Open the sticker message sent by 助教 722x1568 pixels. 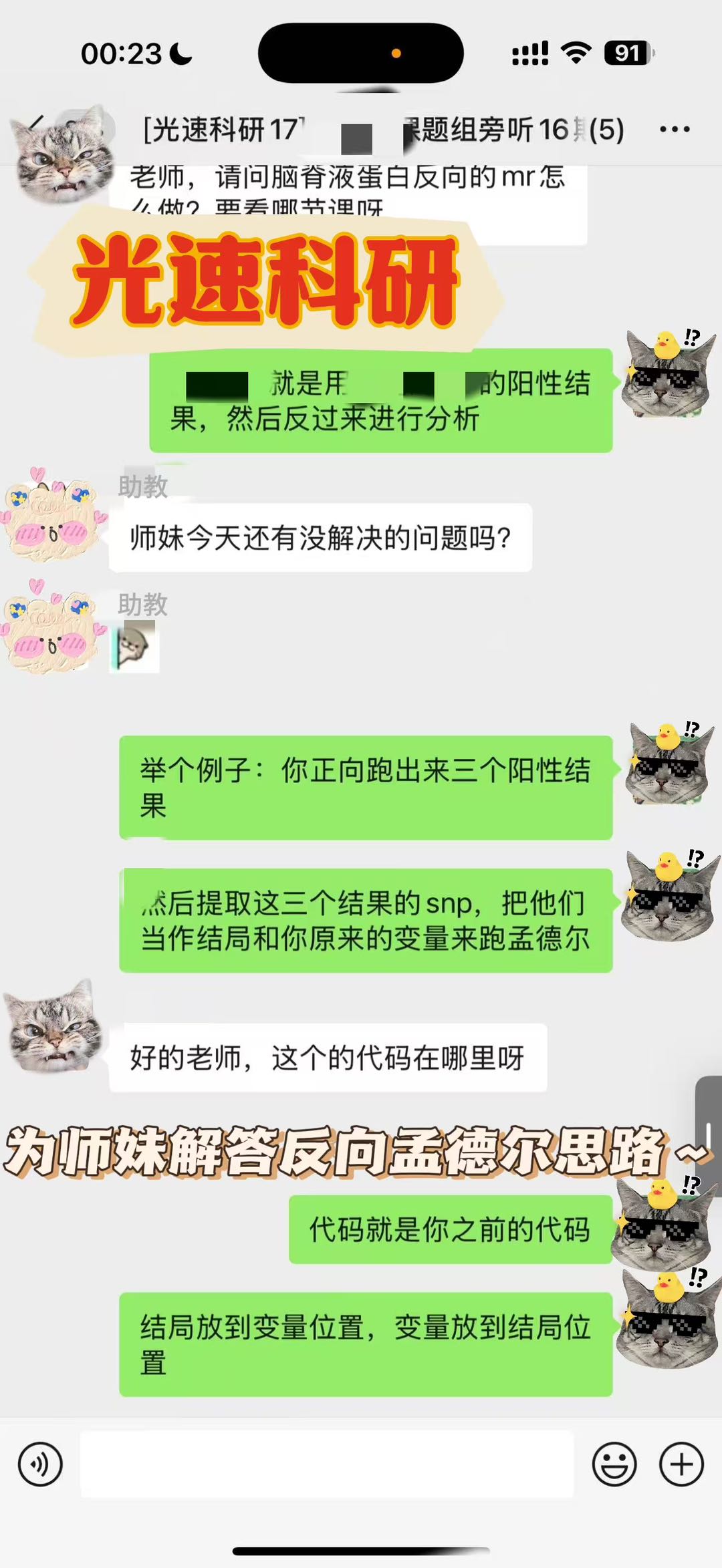[x=136, y=646]
